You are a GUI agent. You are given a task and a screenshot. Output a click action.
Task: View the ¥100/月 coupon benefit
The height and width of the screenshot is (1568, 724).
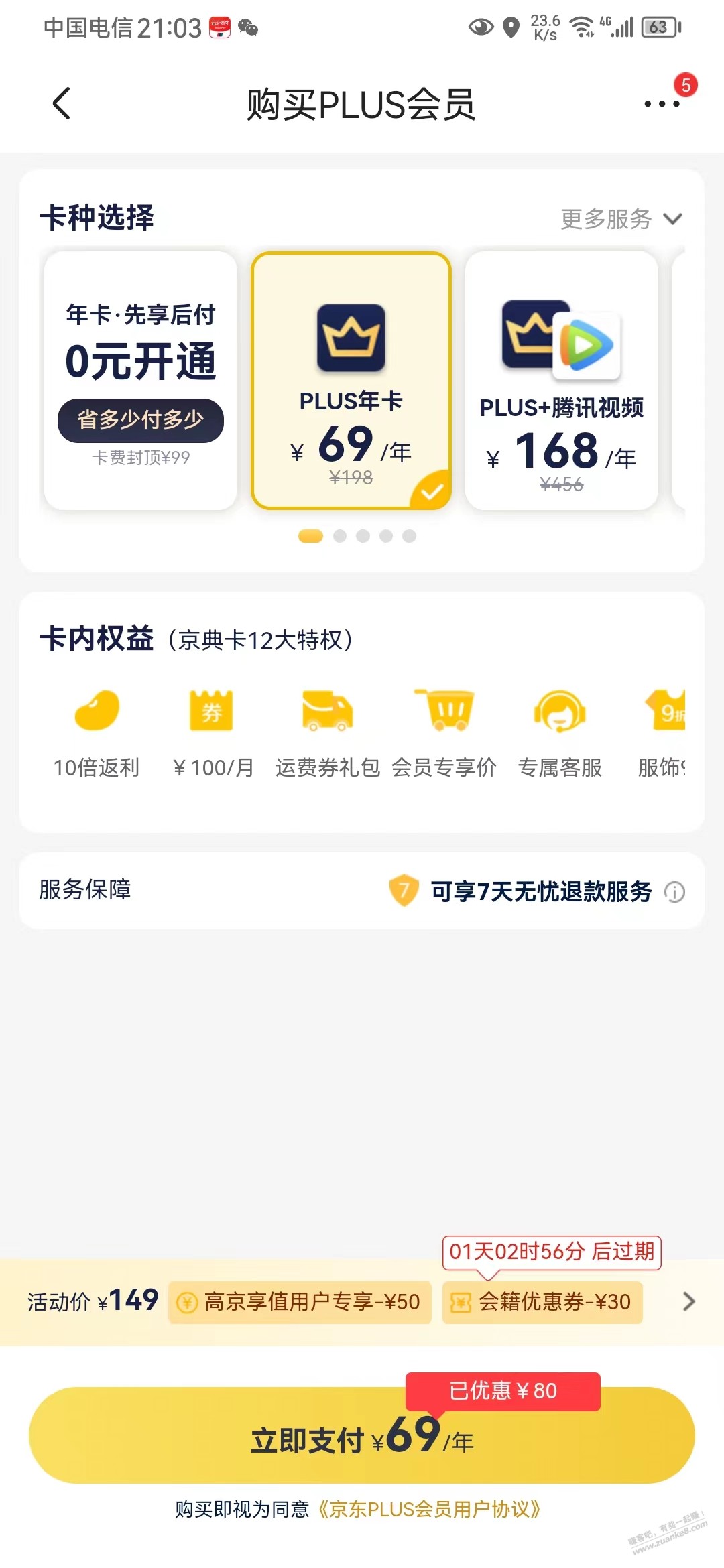[x=213, y=734]
